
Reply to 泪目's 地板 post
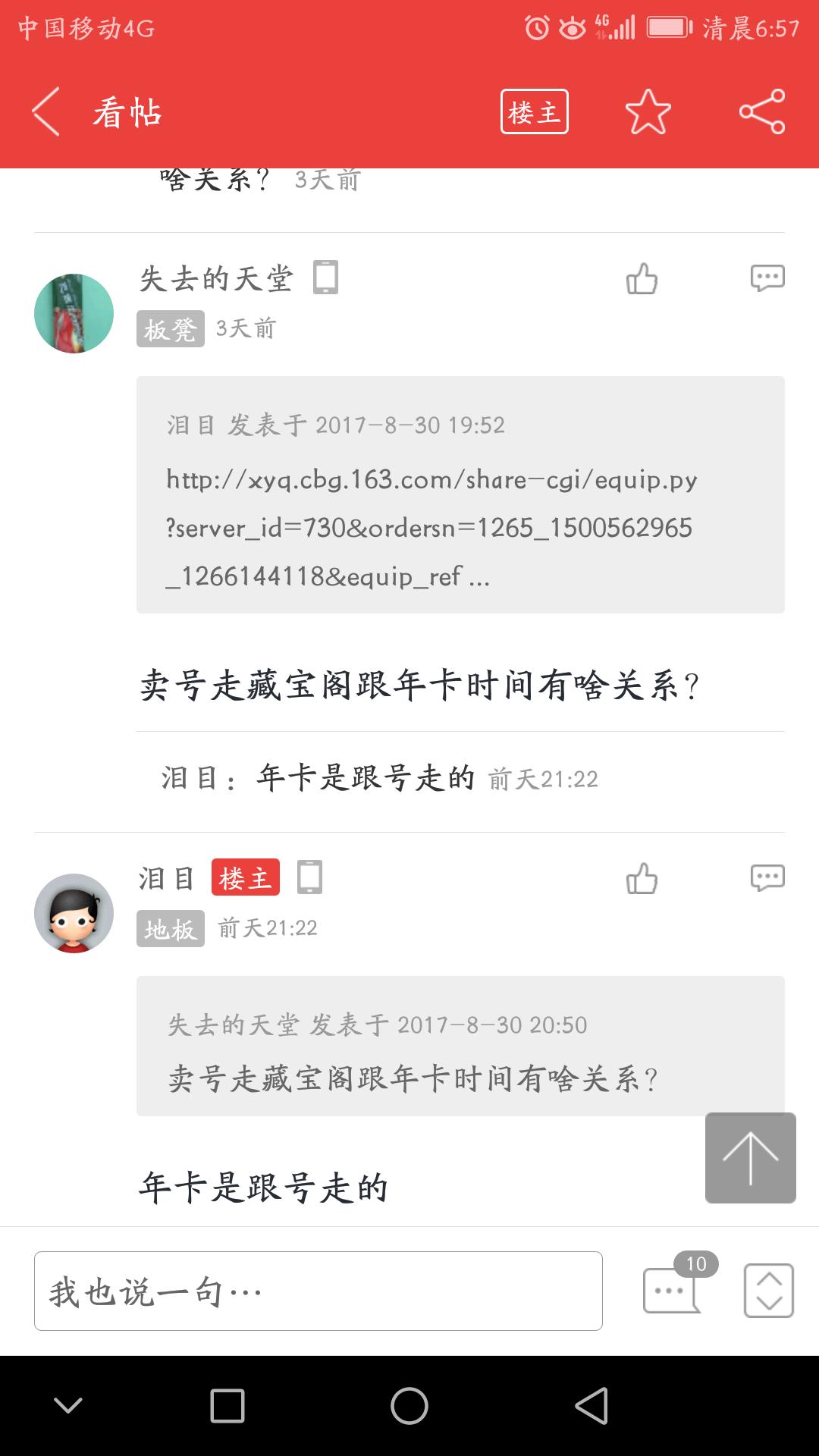coord(767,878)
